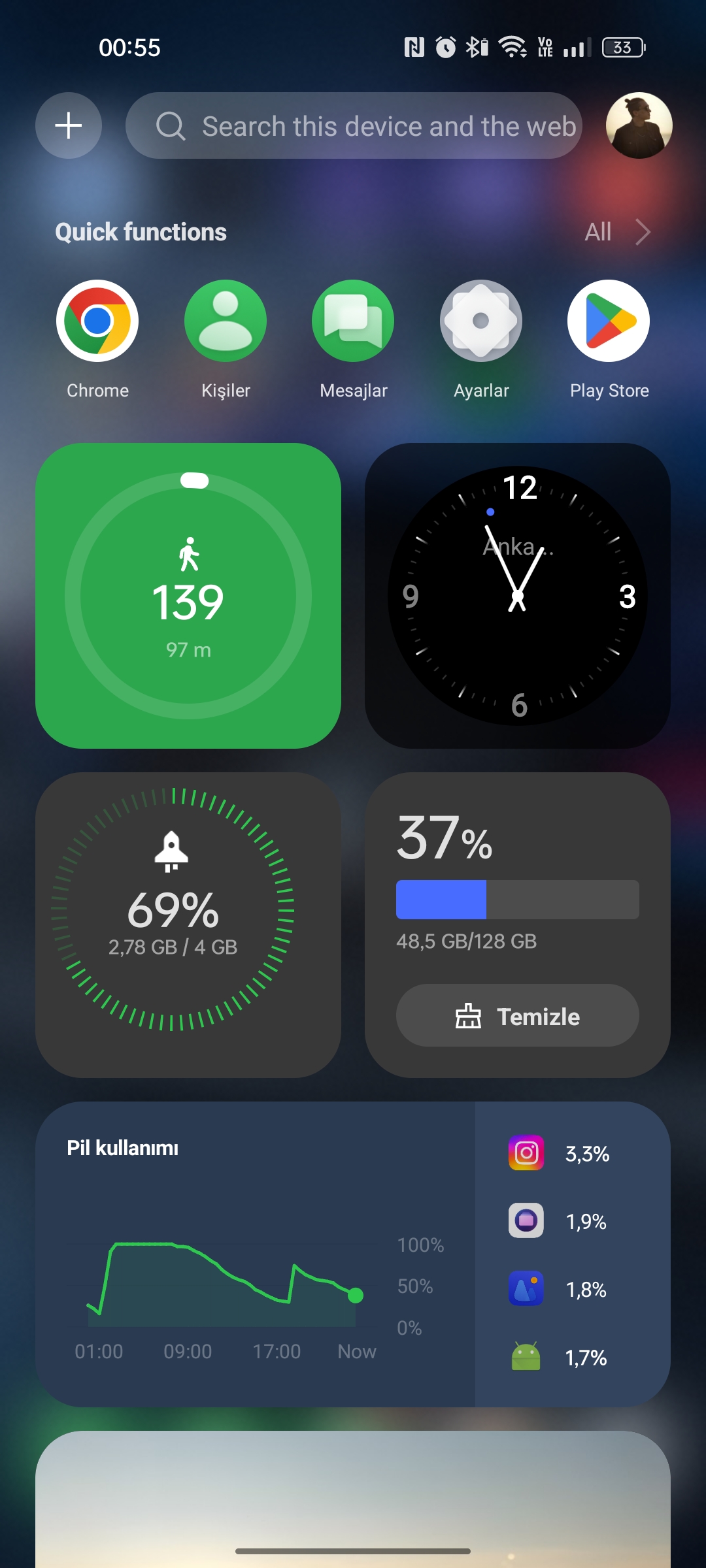Tap the plus button to add widgets

pyautogui.click(x=69, y=125)
